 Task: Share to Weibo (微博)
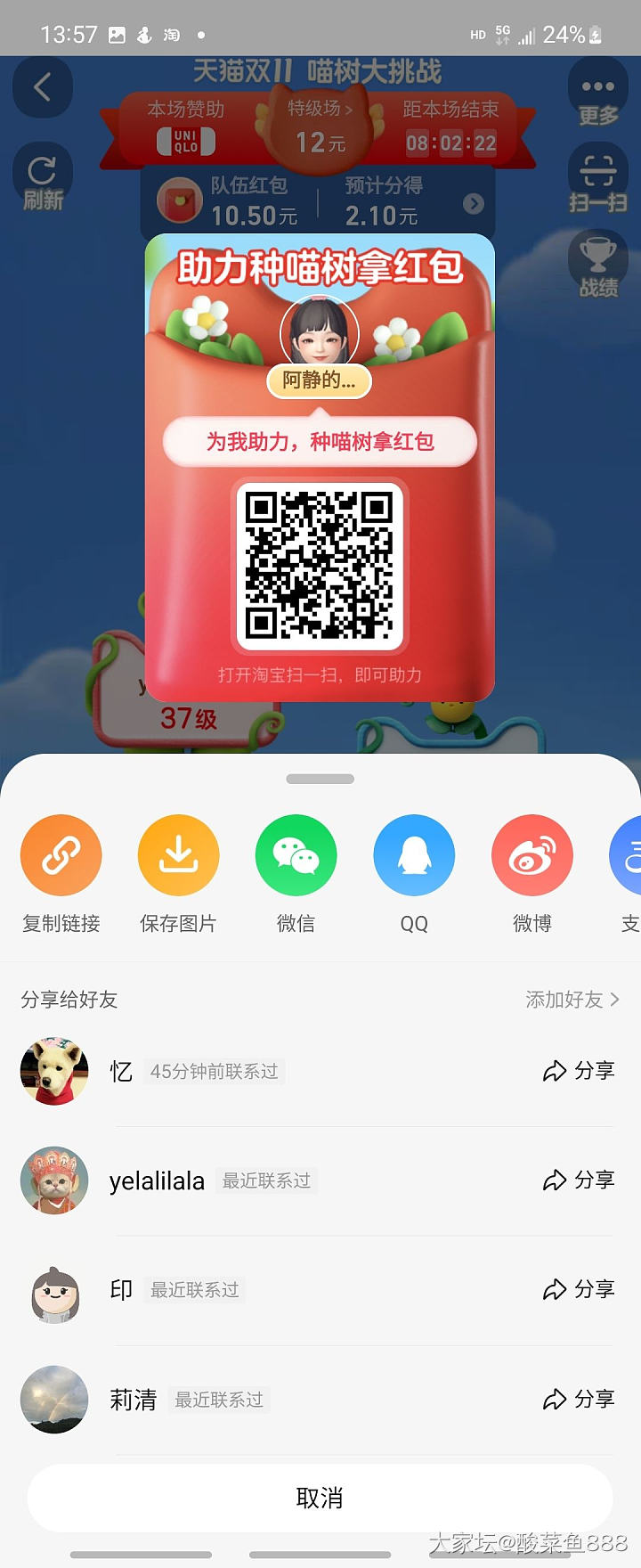[531, 856]
